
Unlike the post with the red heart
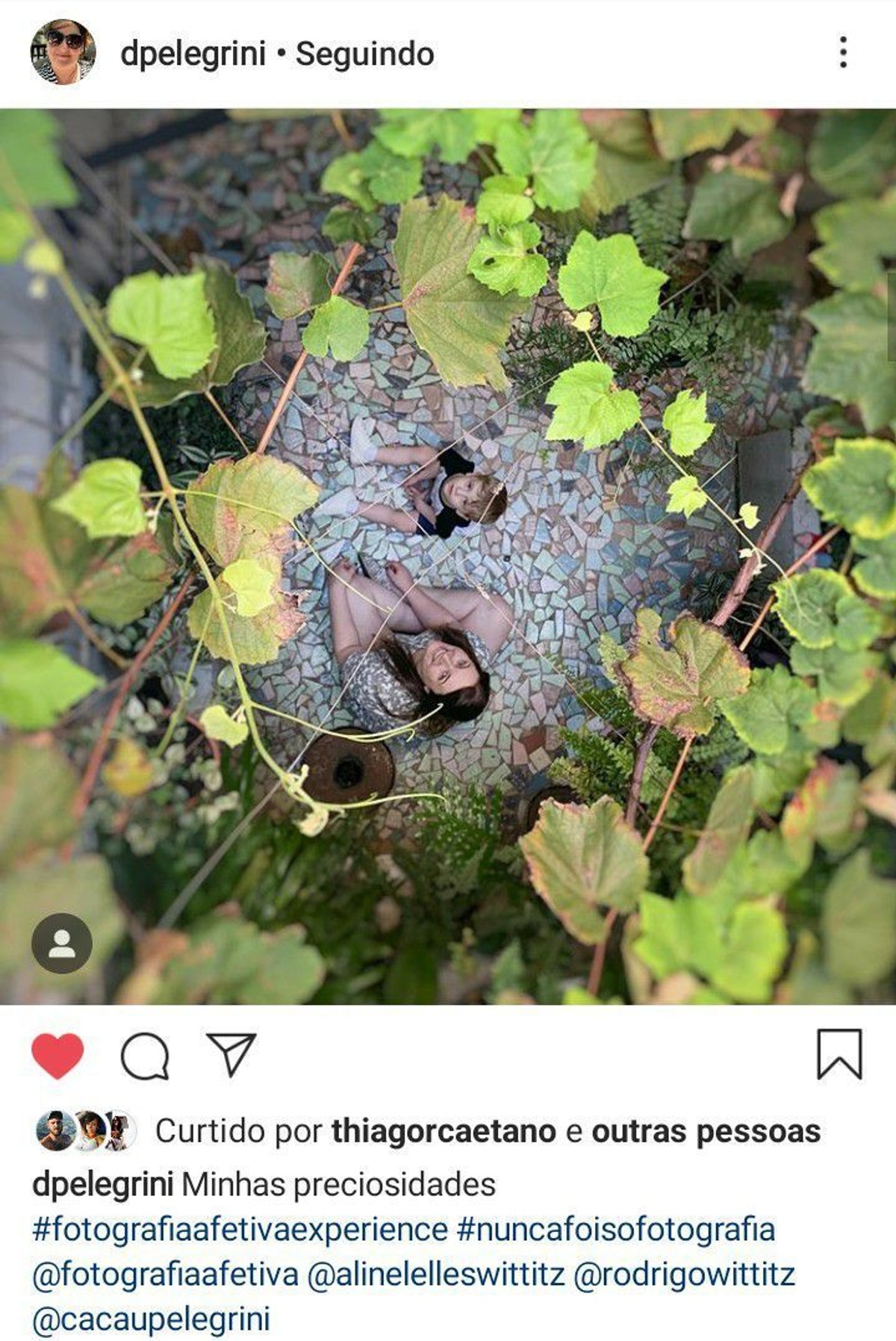pos(57,1055)
